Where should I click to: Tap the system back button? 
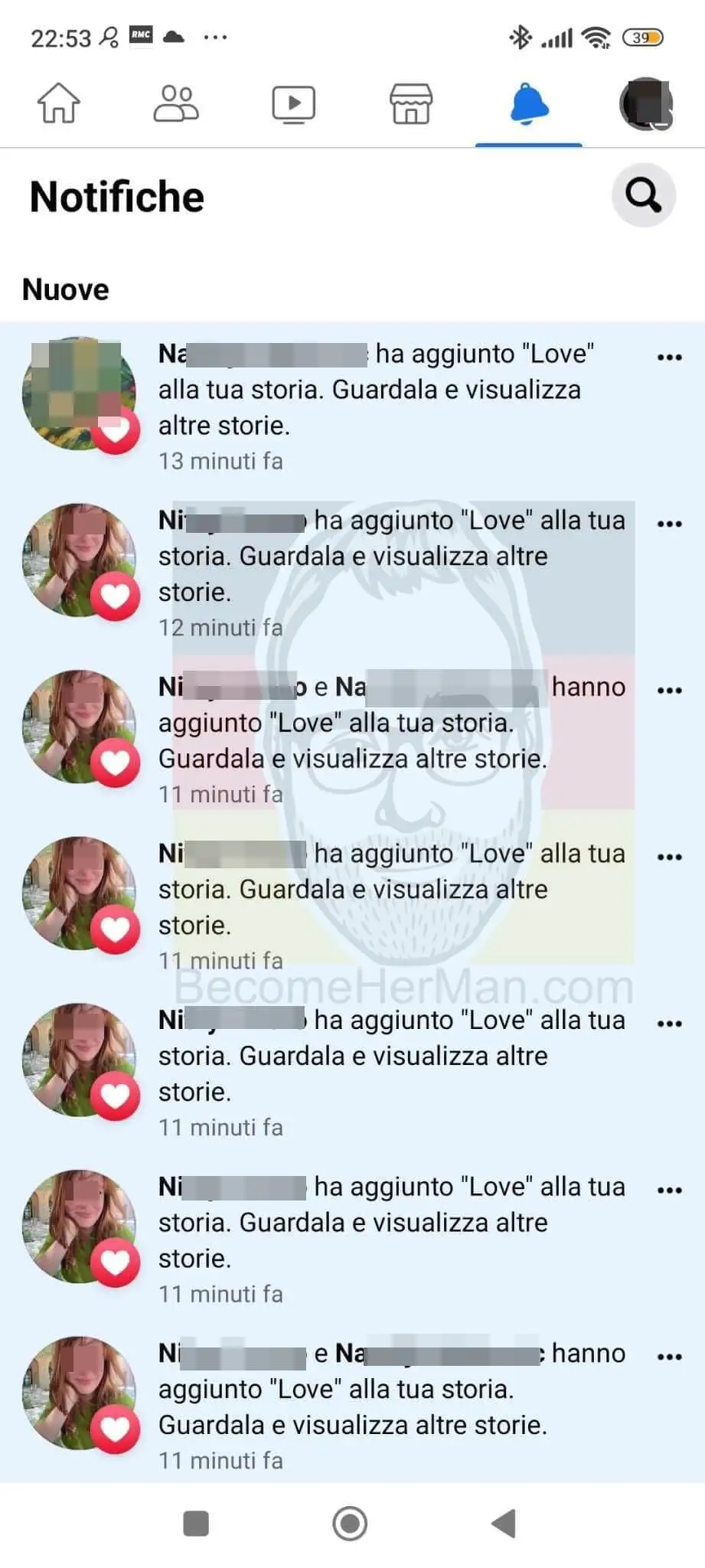(504, 1523)
